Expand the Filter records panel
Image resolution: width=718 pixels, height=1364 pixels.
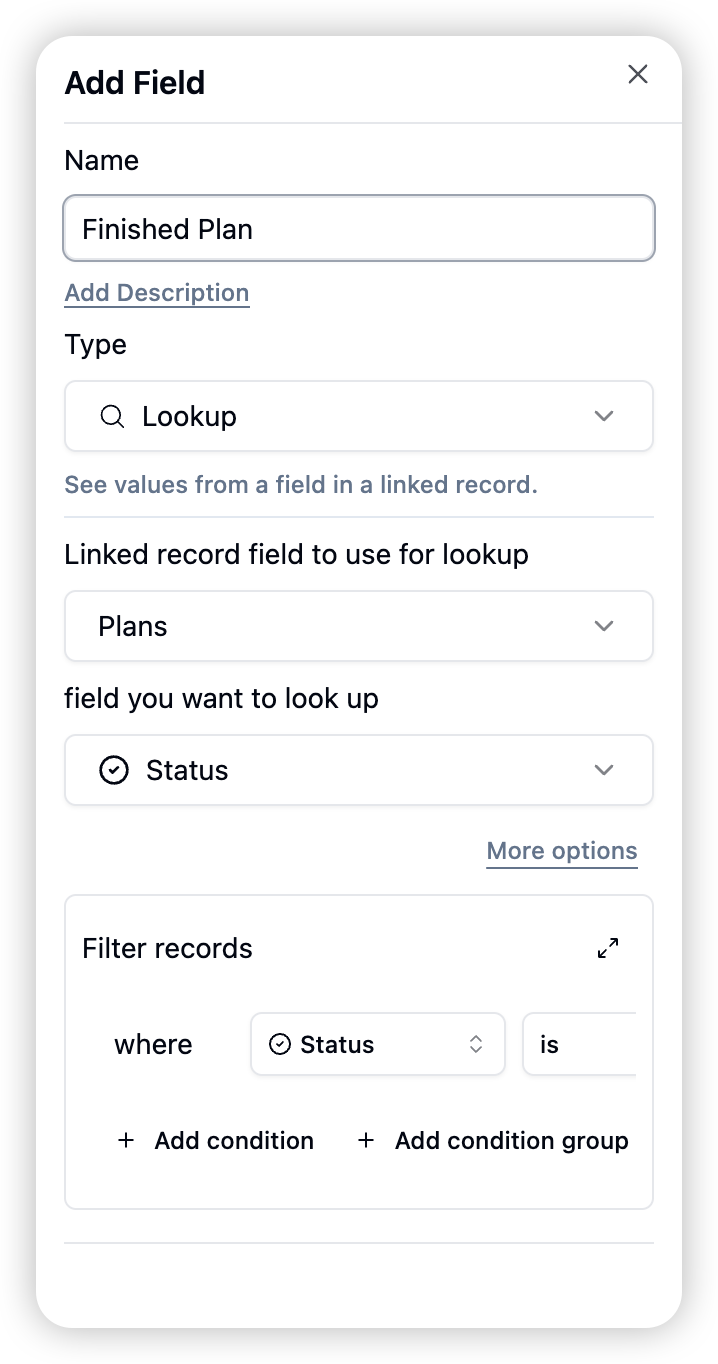pos(608,948)
